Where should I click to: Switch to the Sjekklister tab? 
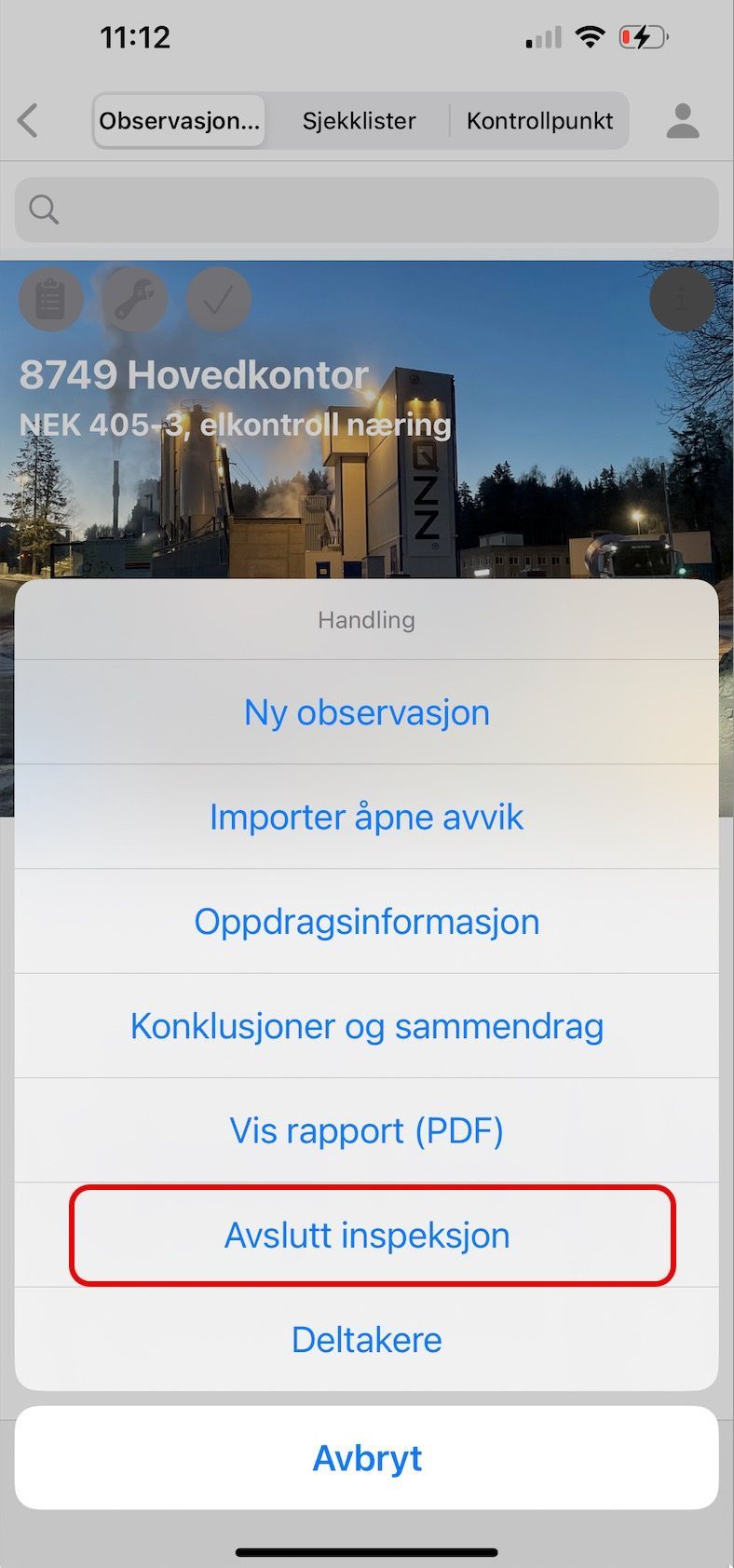359,121
